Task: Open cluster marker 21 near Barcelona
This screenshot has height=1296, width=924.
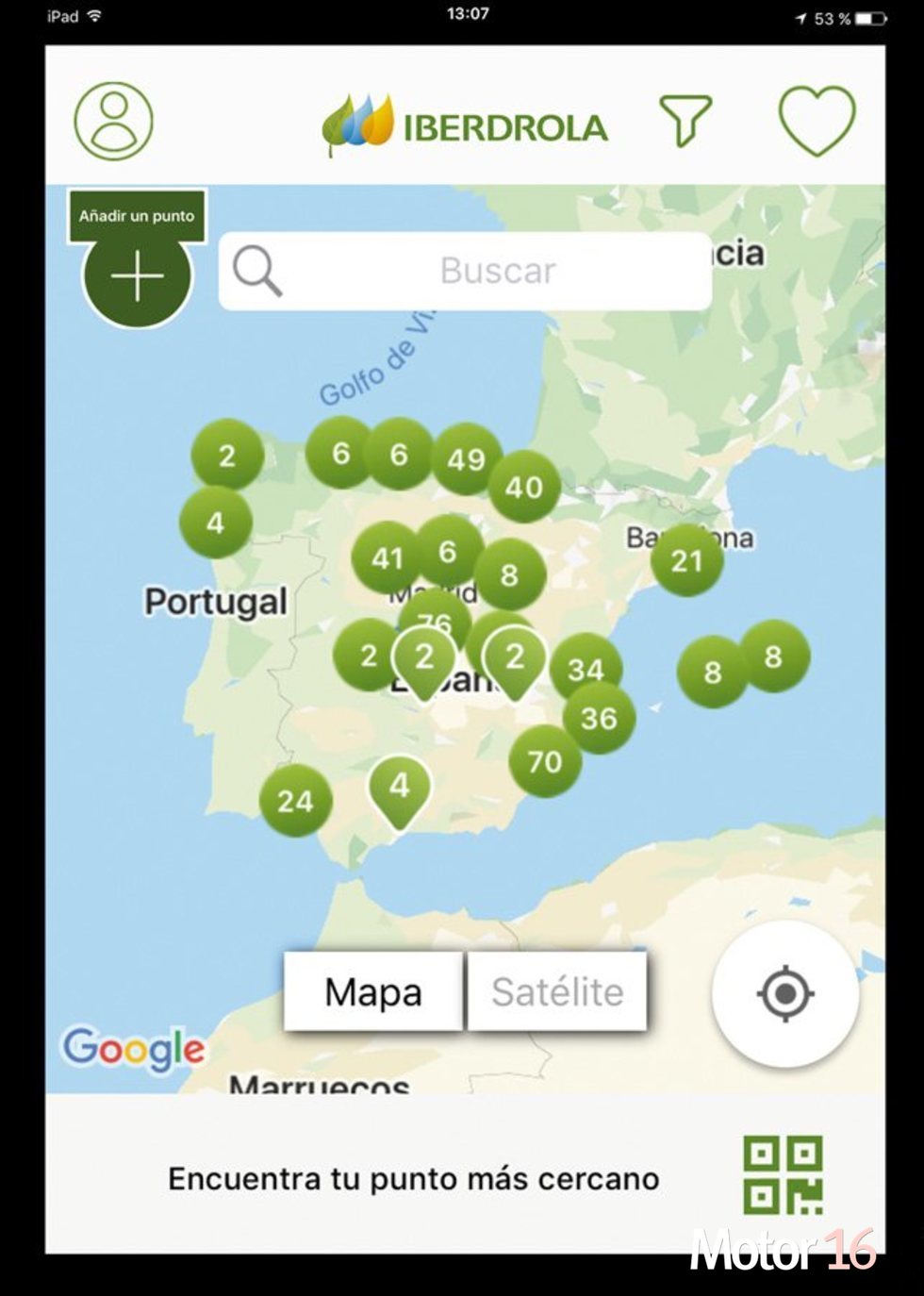Action: point(687,561)
